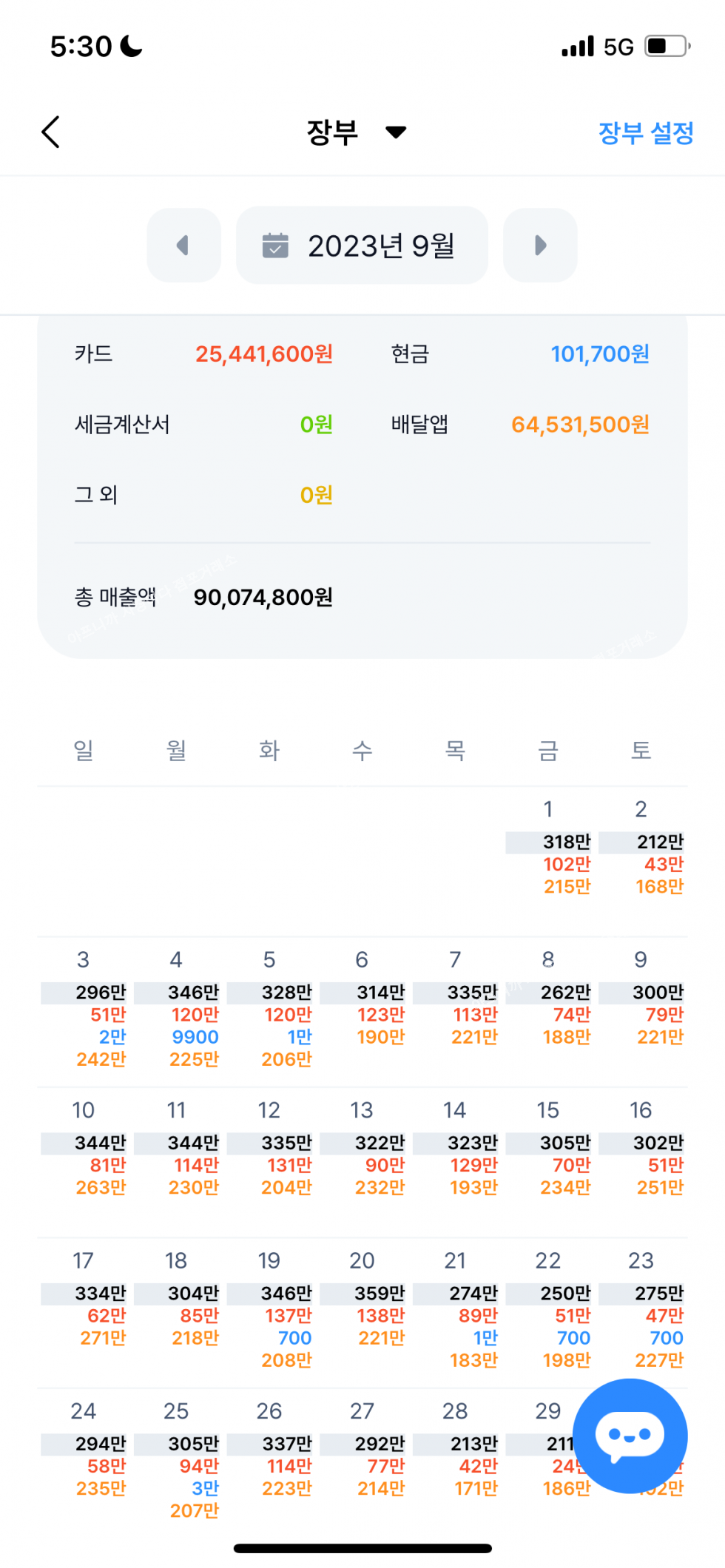Select September 21 in the calendar
Viewport: 725px width, 1568px height.
point(455,1309)
